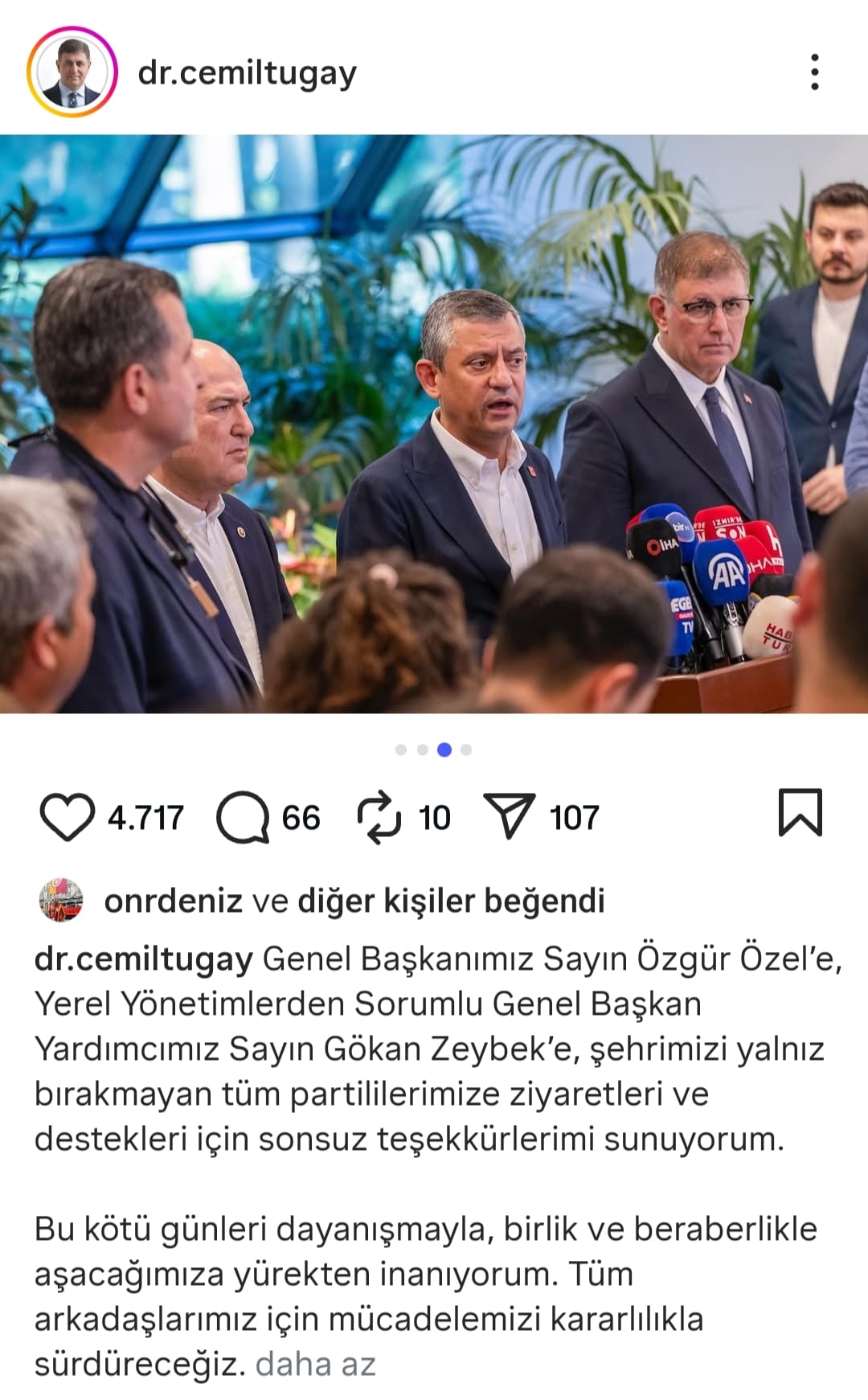Screen dimensions: 868x1400
Task: Open the carousel photo in the post
Action: tap(434, 424)
